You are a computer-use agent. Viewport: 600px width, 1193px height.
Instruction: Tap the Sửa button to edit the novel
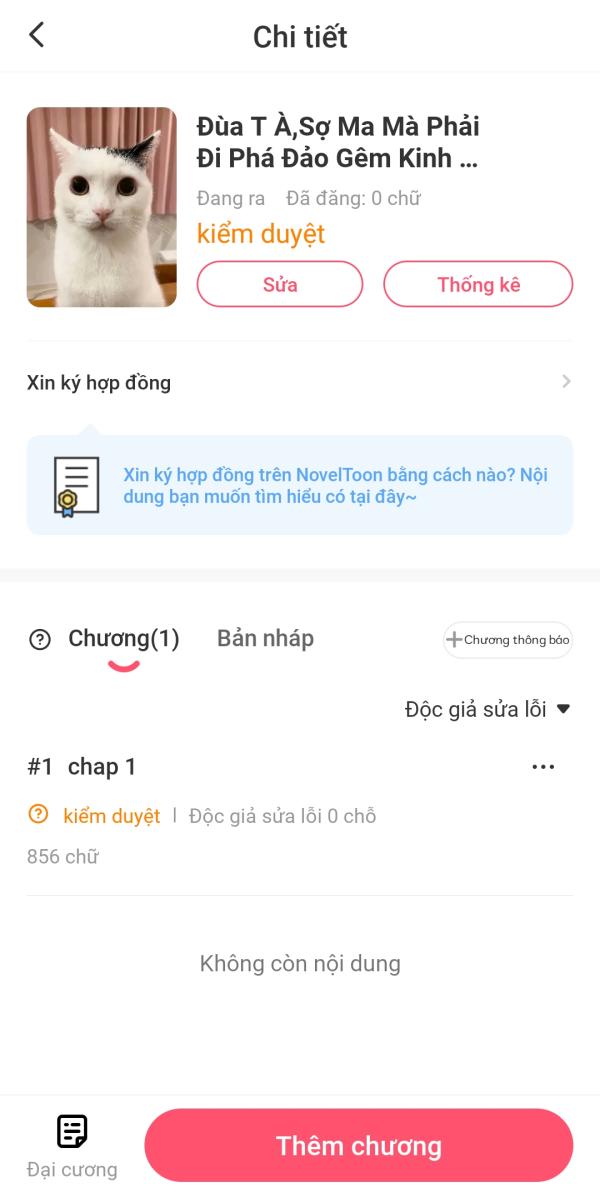coord(280,284)
